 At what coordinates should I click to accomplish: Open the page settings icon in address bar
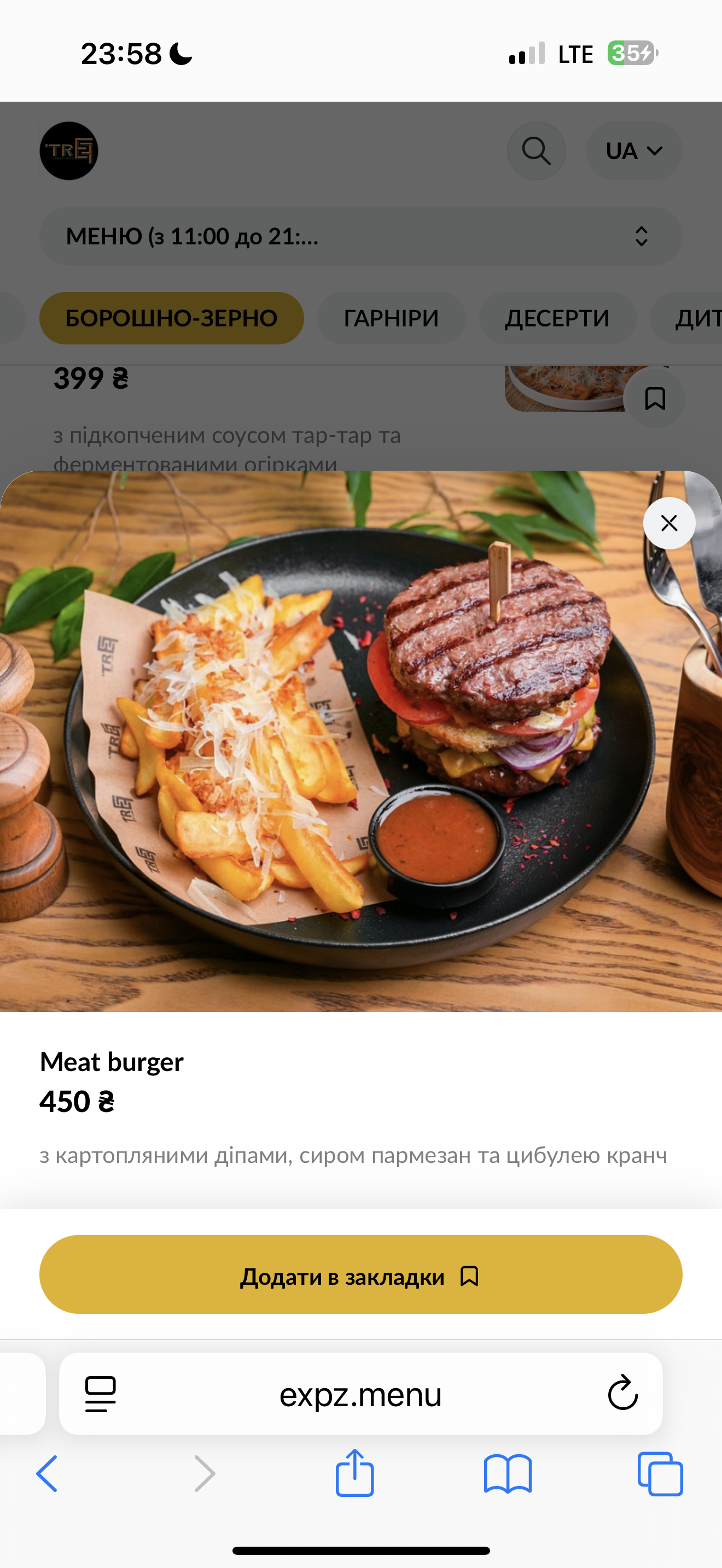101,1393
